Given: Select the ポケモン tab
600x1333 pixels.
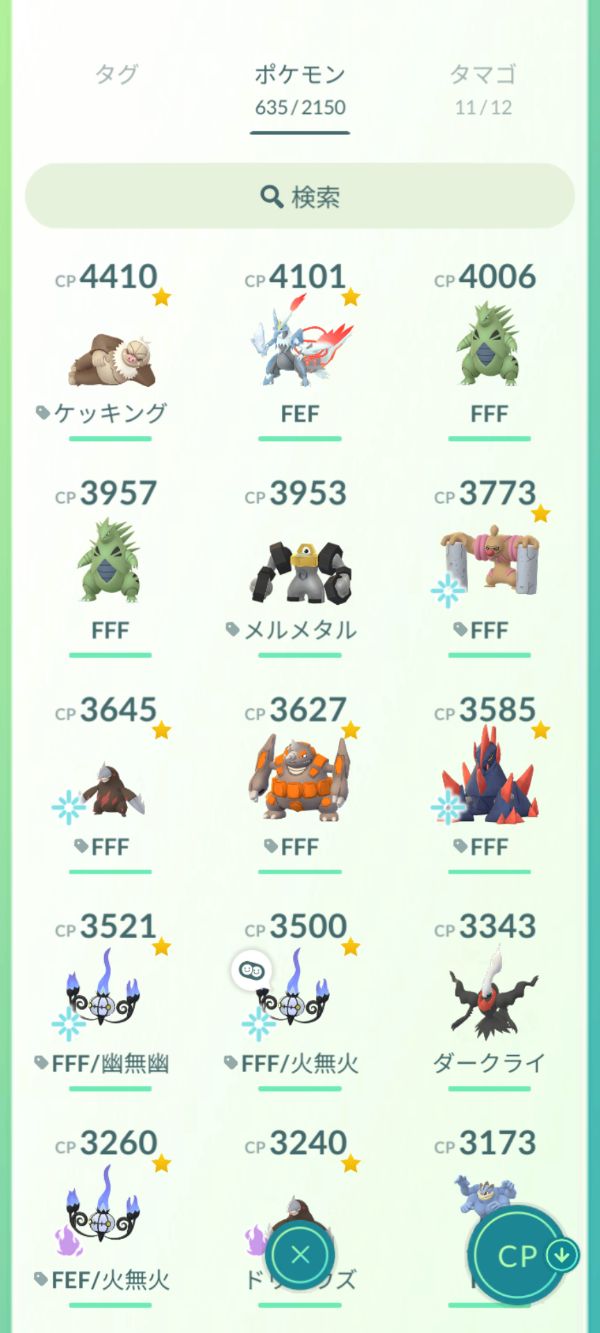Looking at the screenshot, I should point(299,88).
